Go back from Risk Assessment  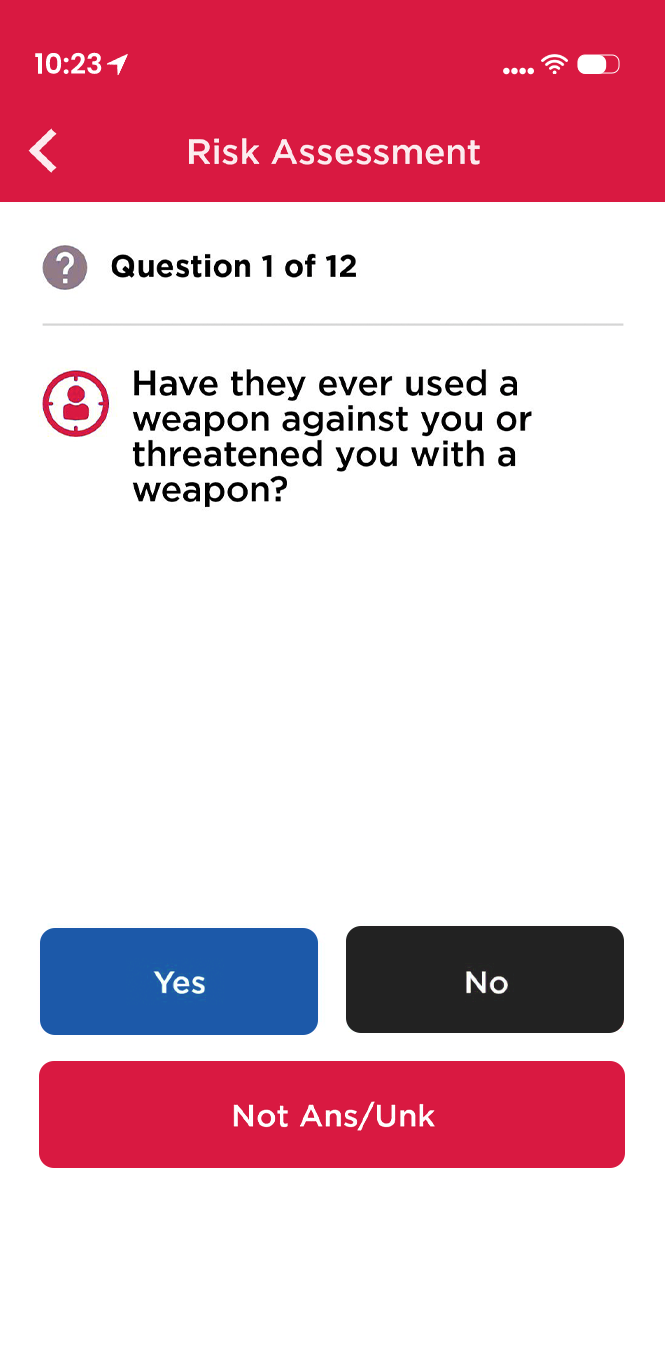pyautogui.click(x=43, y=152)
